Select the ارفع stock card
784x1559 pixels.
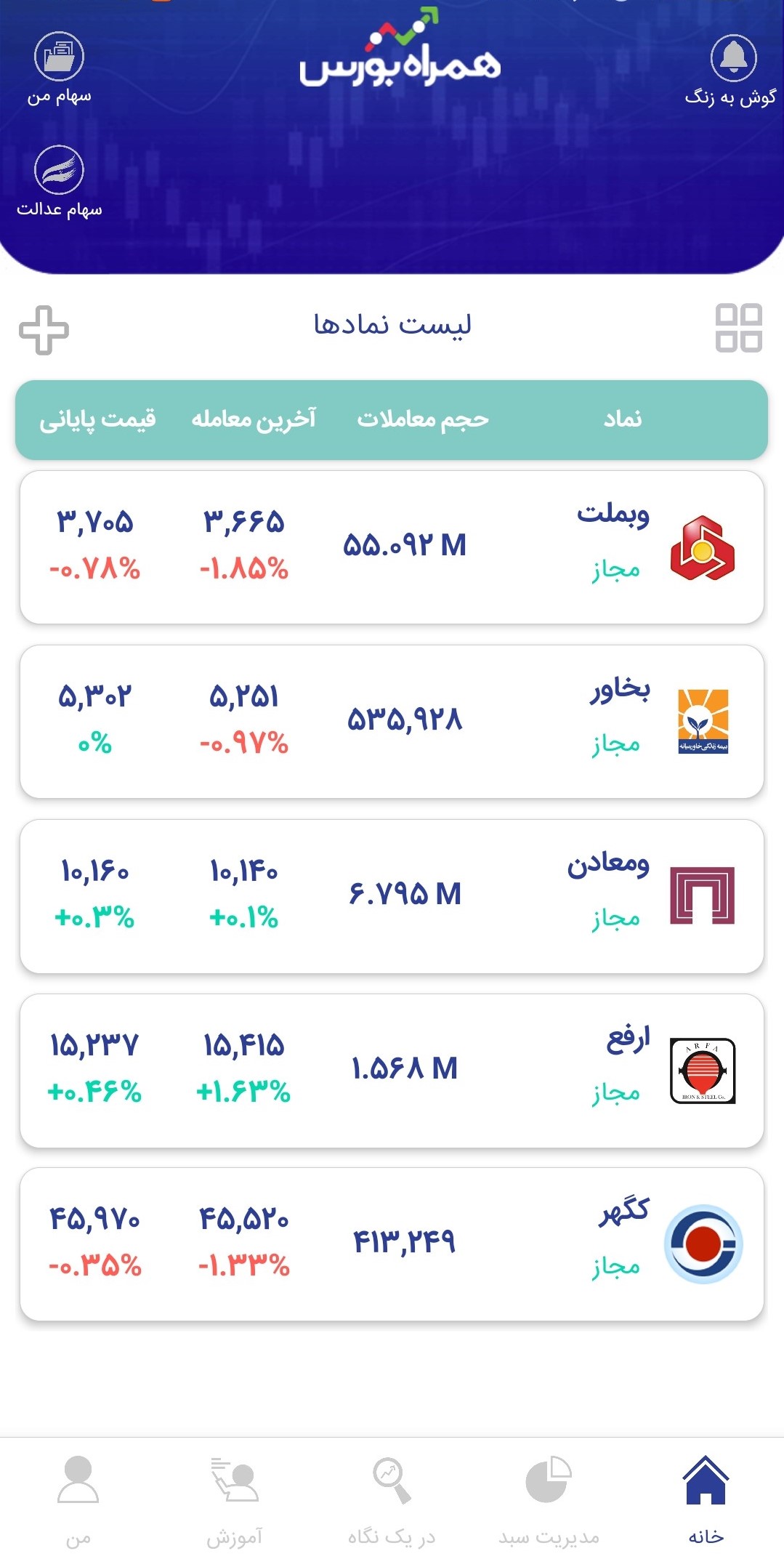[x=392, y=1071]
